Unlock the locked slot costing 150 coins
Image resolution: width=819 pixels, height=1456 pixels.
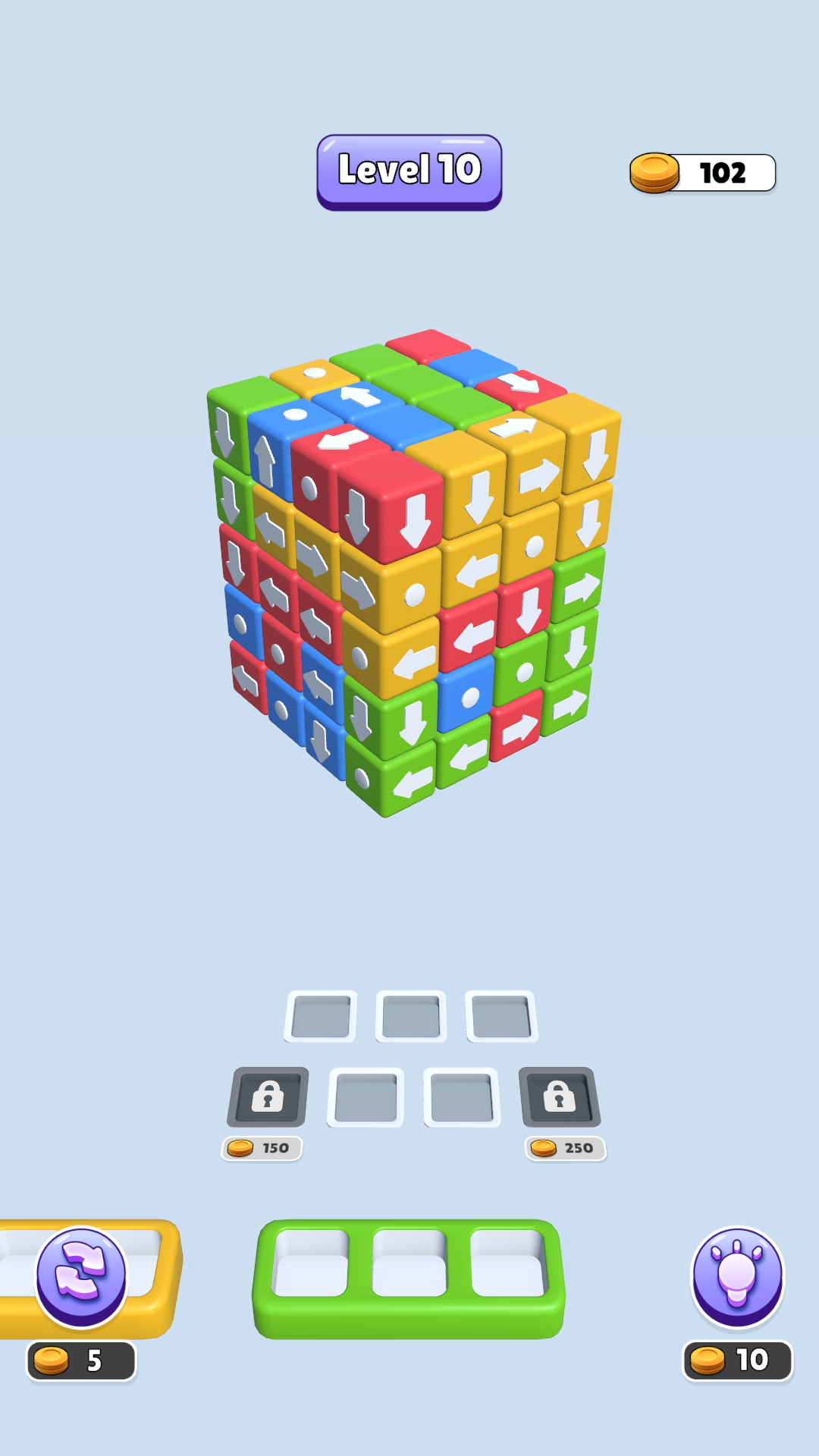[268, 1097]
